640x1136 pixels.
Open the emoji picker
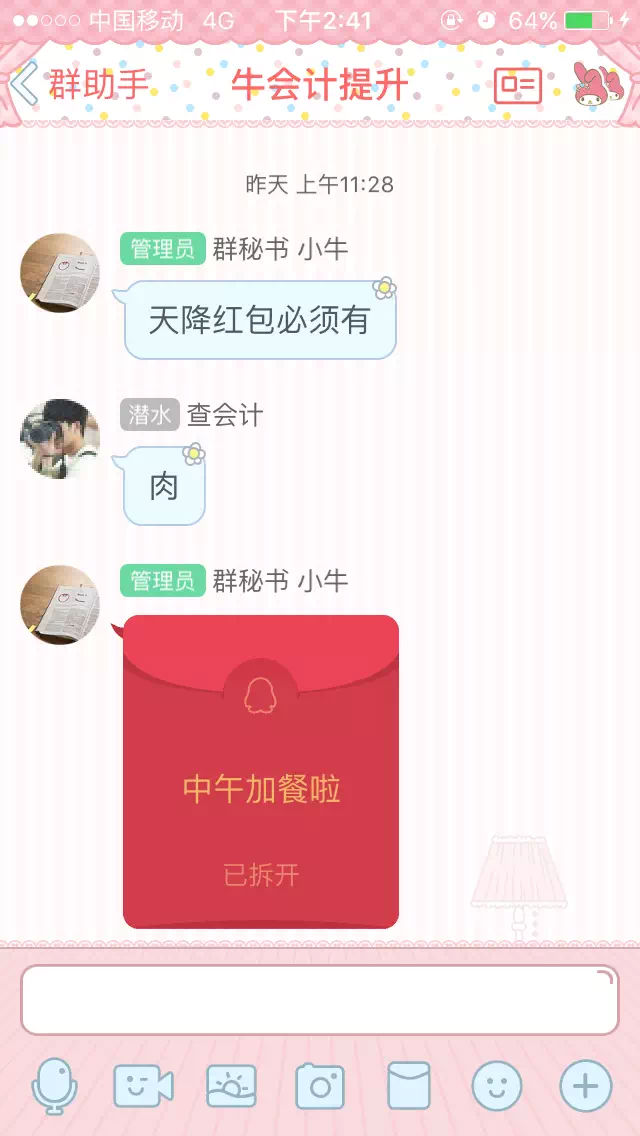[x=497, y=1086]
